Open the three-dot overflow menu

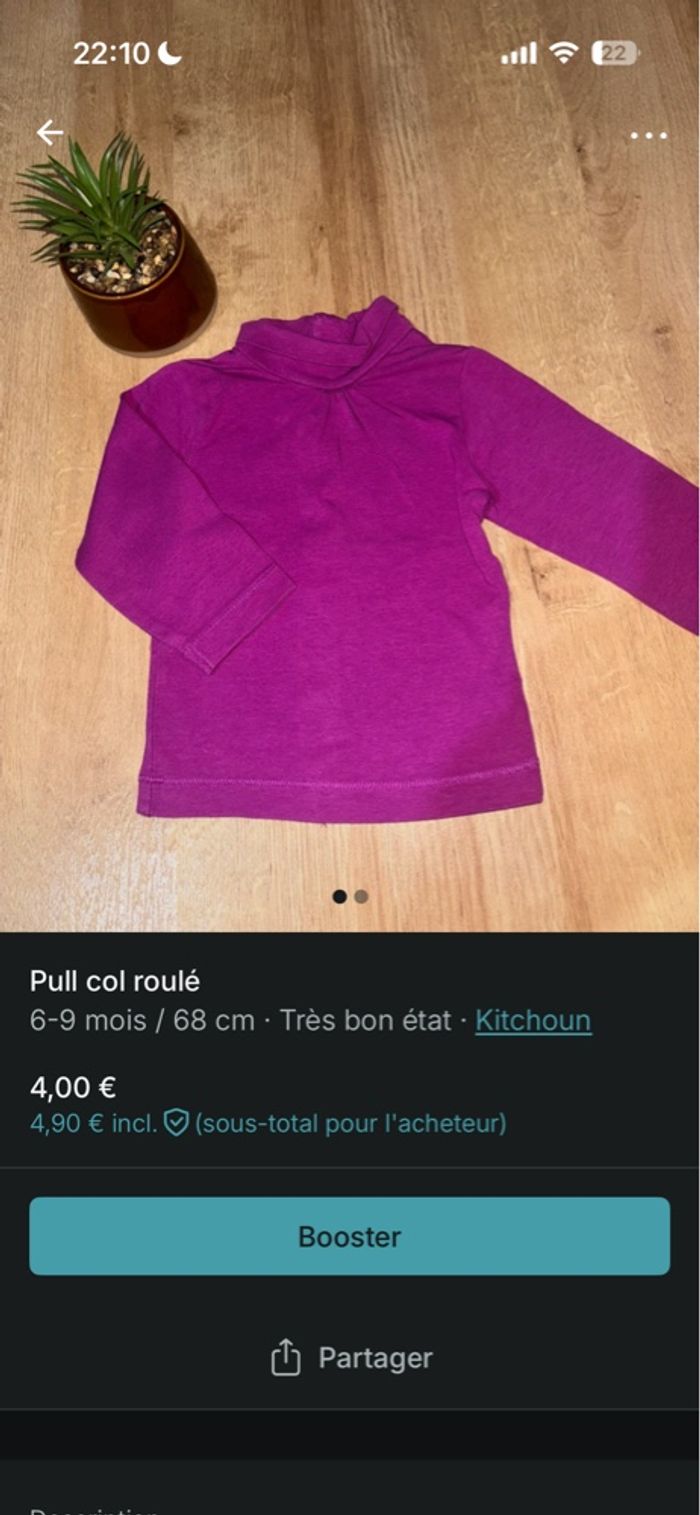click(648, 136)
